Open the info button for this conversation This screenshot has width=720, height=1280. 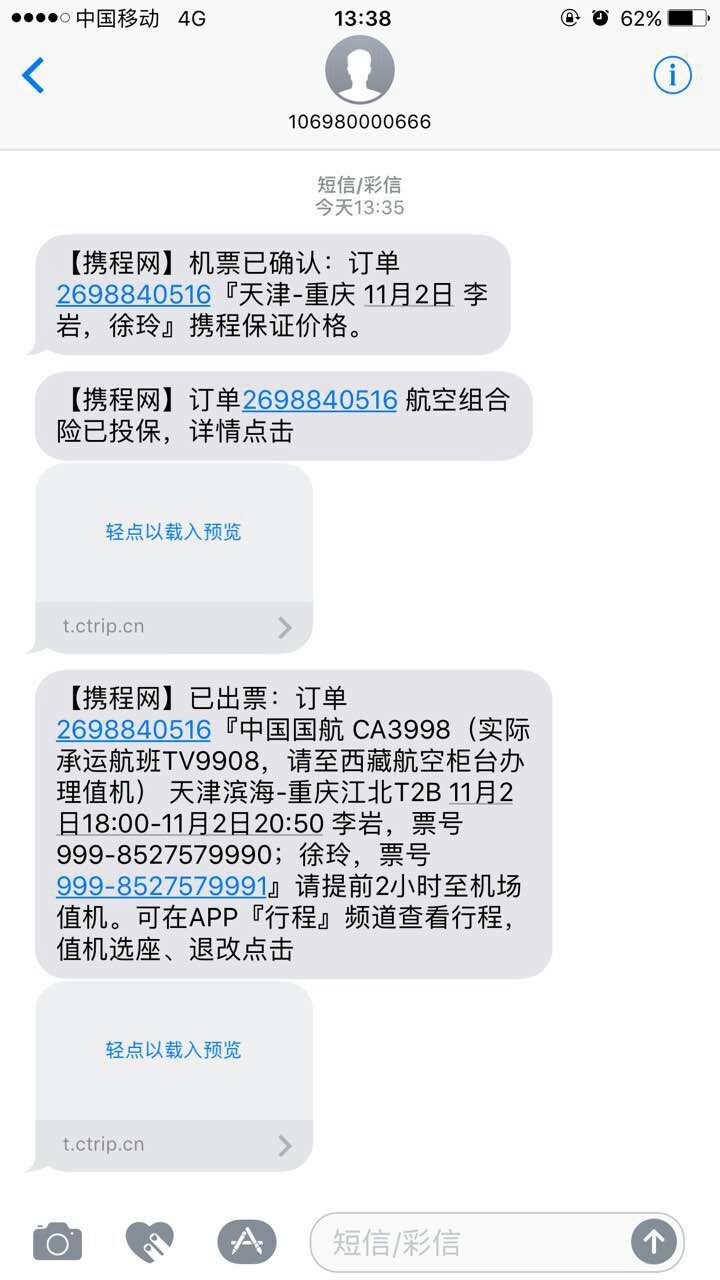coord(671,75)
